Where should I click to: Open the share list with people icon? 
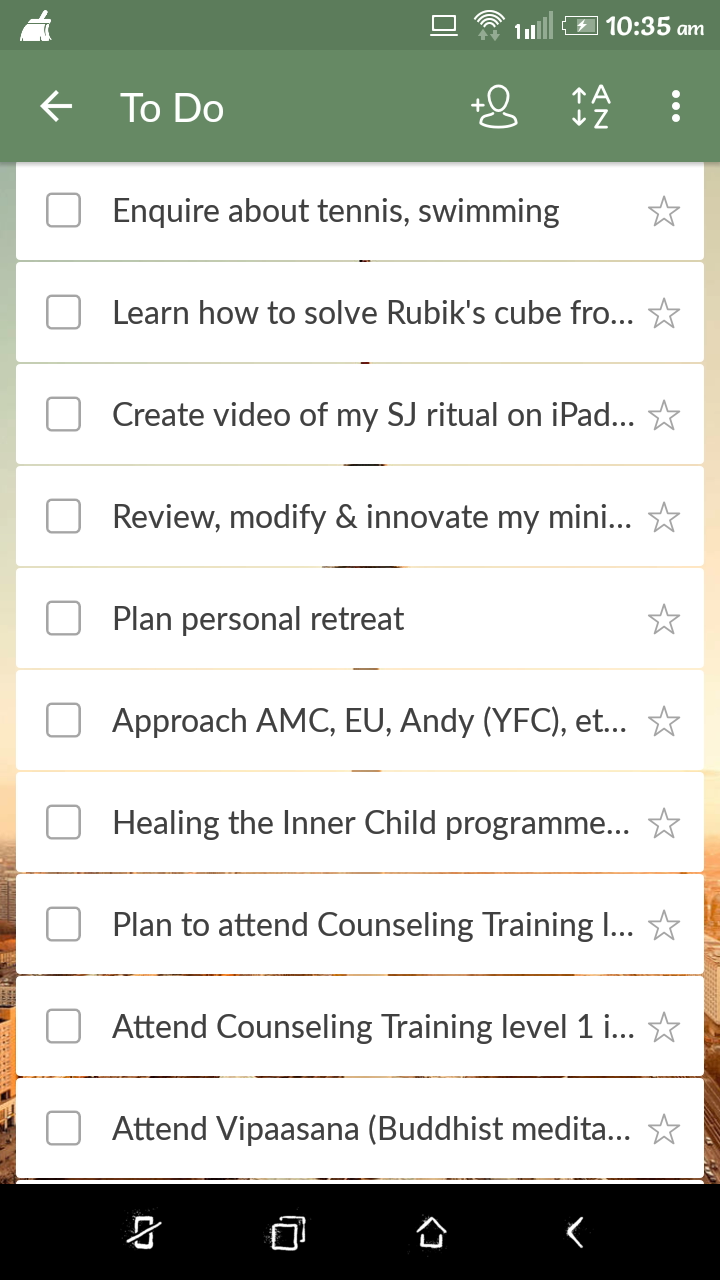(x=494, y=107)
